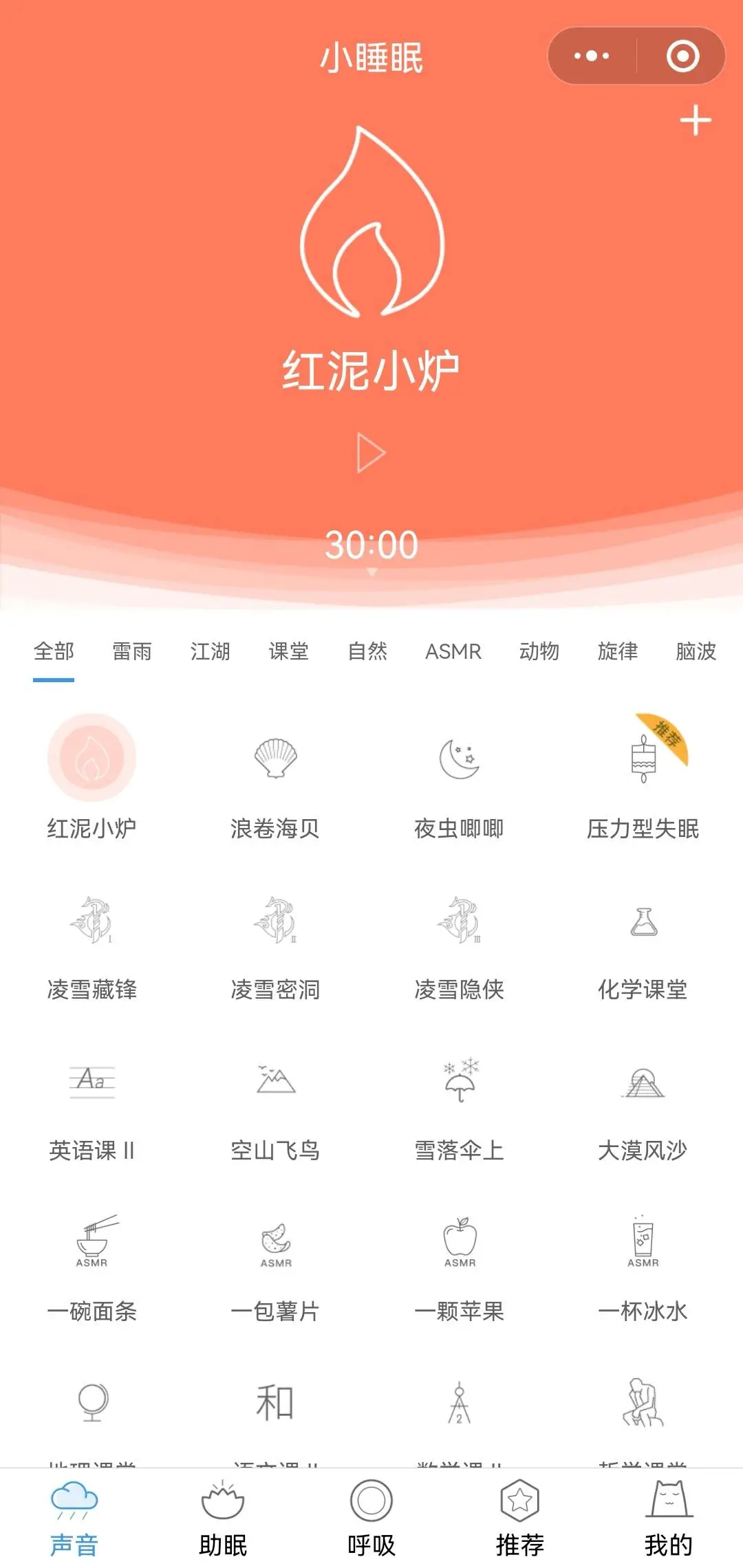Tap the plus icon to add a sound
The width and height of the screenshot is (743, 1568).
coord(696,121)
